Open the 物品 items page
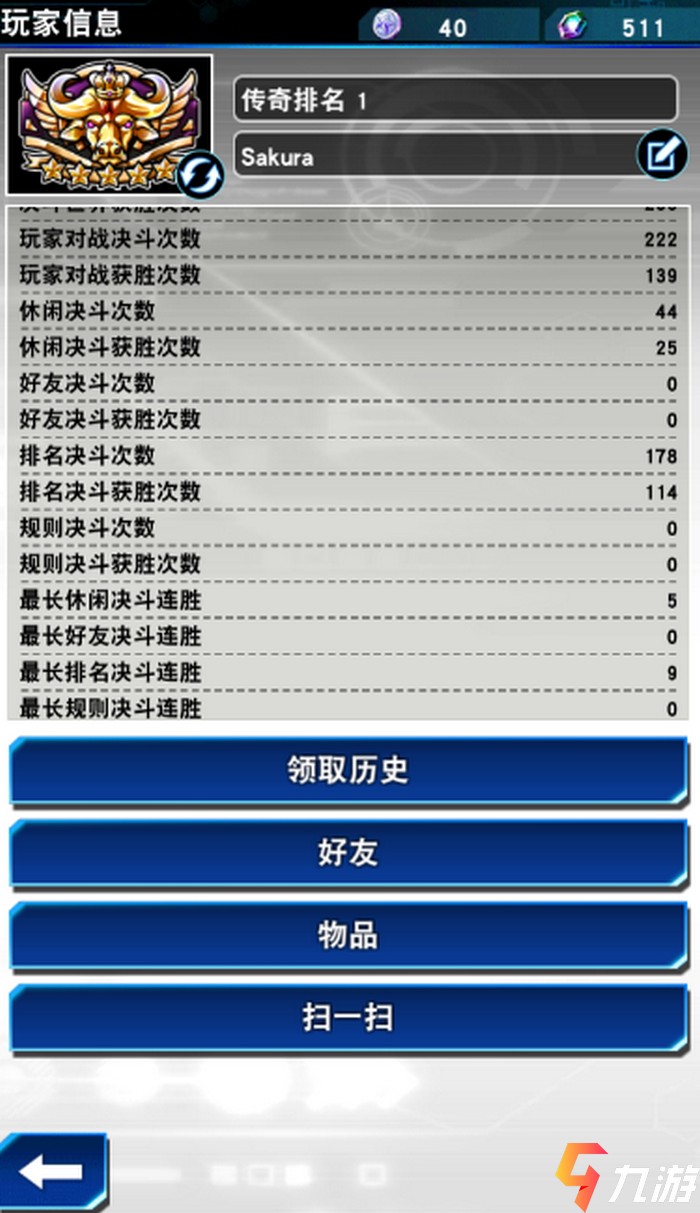This screenshot has height=1213, width=700. point(349,936)
